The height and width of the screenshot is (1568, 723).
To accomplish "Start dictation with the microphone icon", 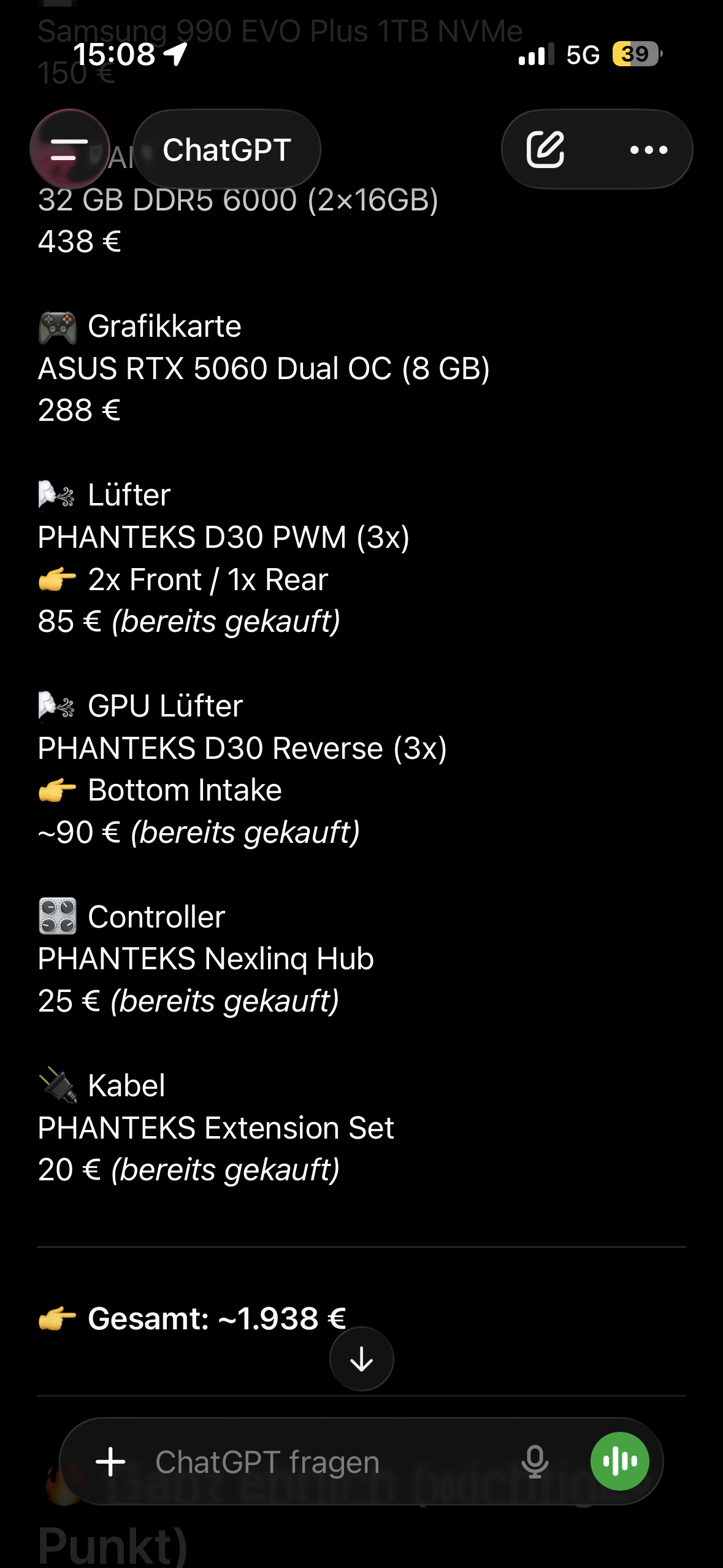I will tap(535, 1461).
